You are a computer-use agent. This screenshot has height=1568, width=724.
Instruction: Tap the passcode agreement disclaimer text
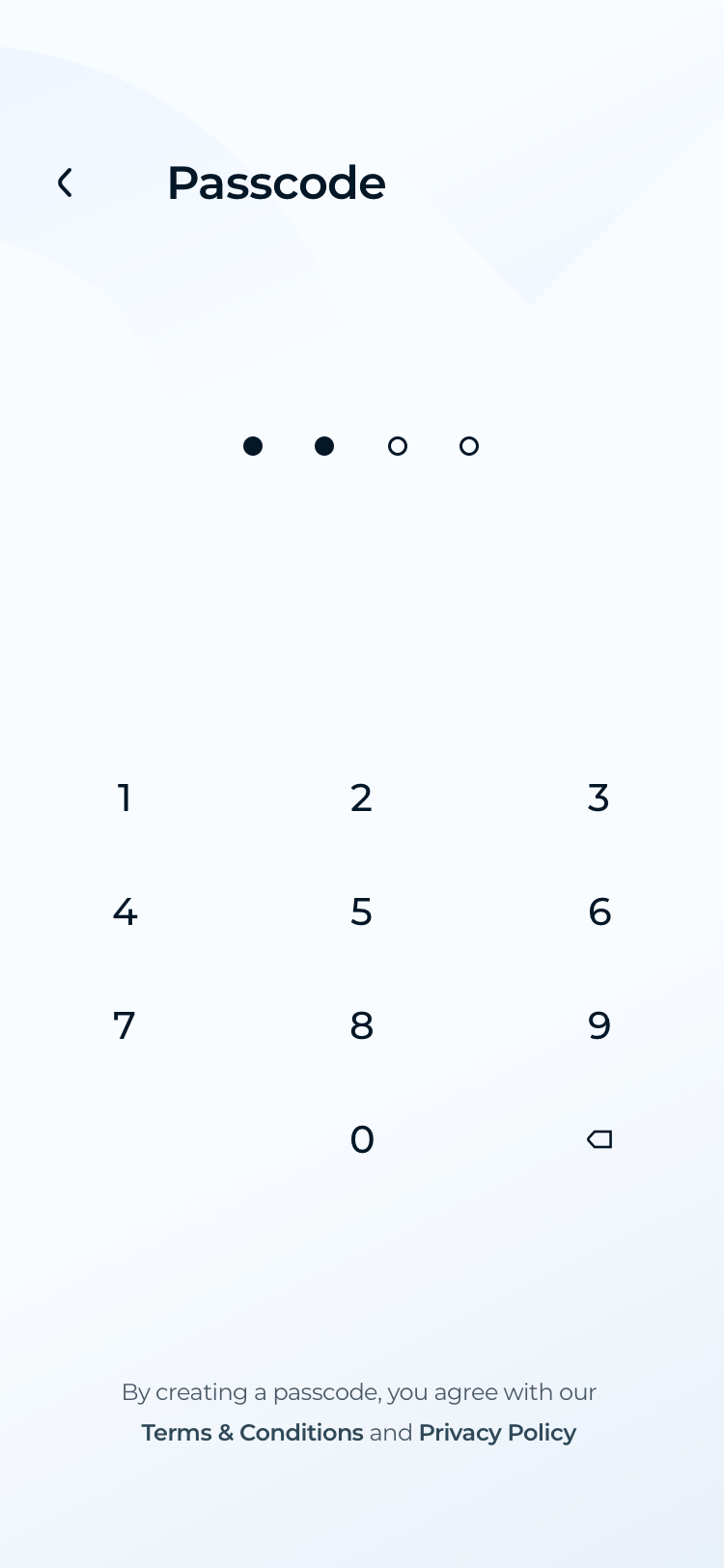(x=359, y=1392)
